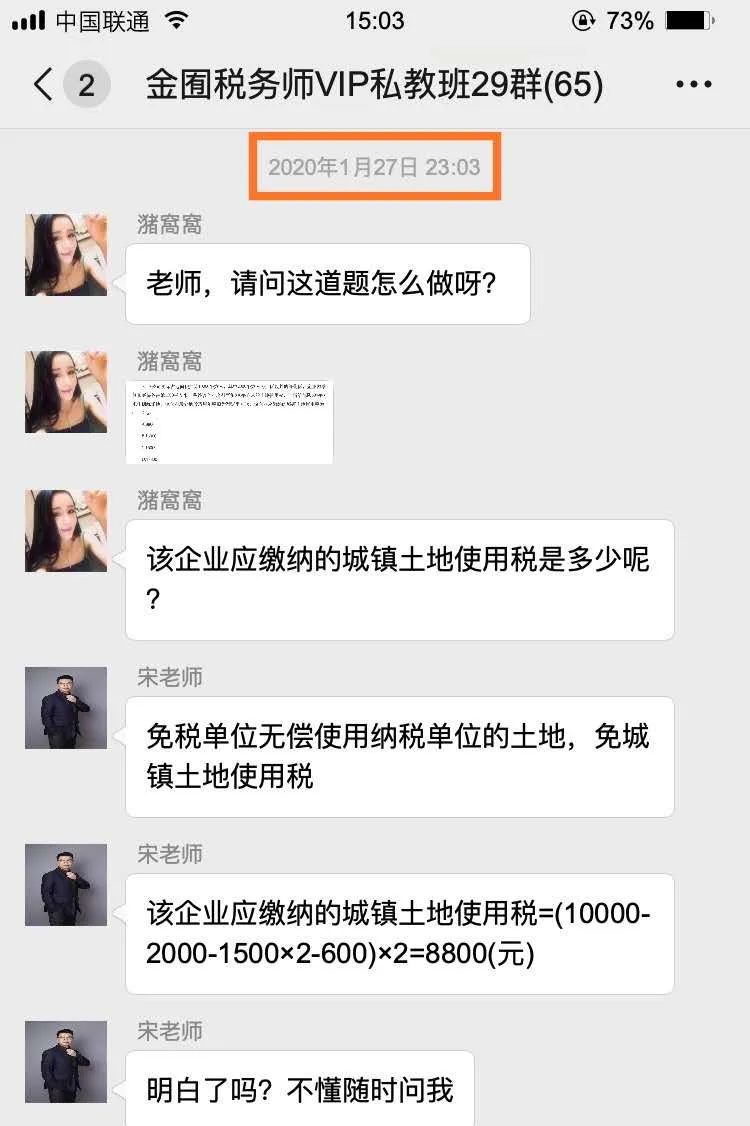Open the group chat overflow menu
The width and height of the screenshot is (750, 1126).
[x=693, y=85]
